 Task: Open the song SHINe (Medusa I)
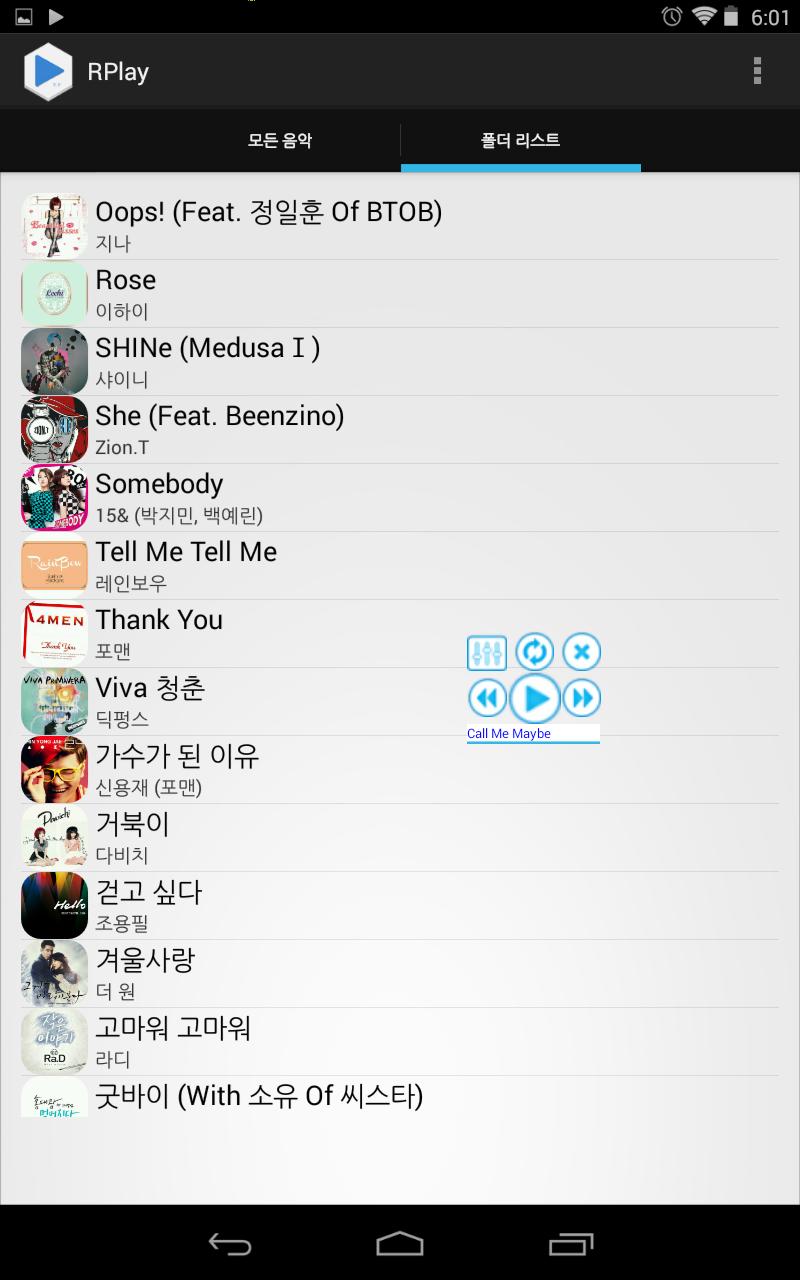(x=400, y=362)
